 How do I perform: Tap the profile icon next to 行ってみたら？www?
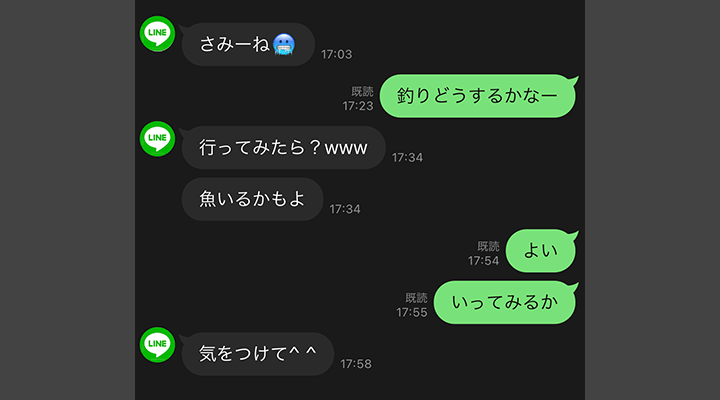click(x=157, y=138)
